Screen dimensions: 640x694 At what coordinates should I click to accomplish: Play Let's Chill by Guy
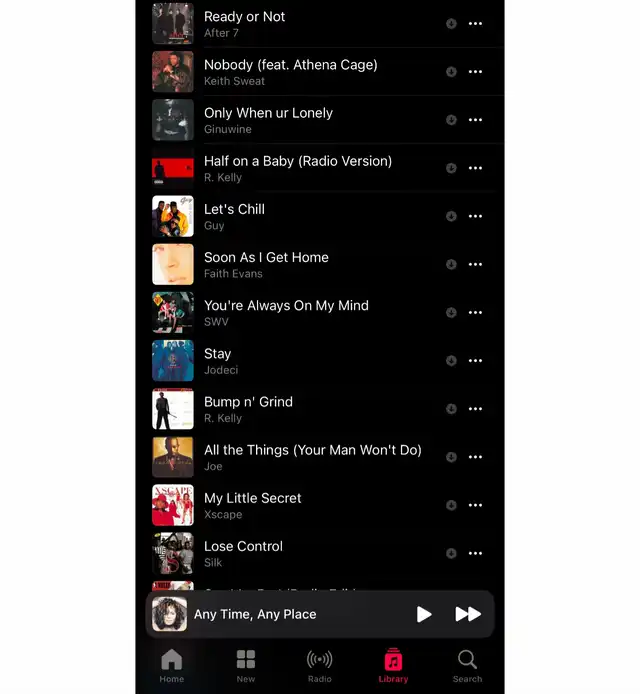click(x=320, y=216)
